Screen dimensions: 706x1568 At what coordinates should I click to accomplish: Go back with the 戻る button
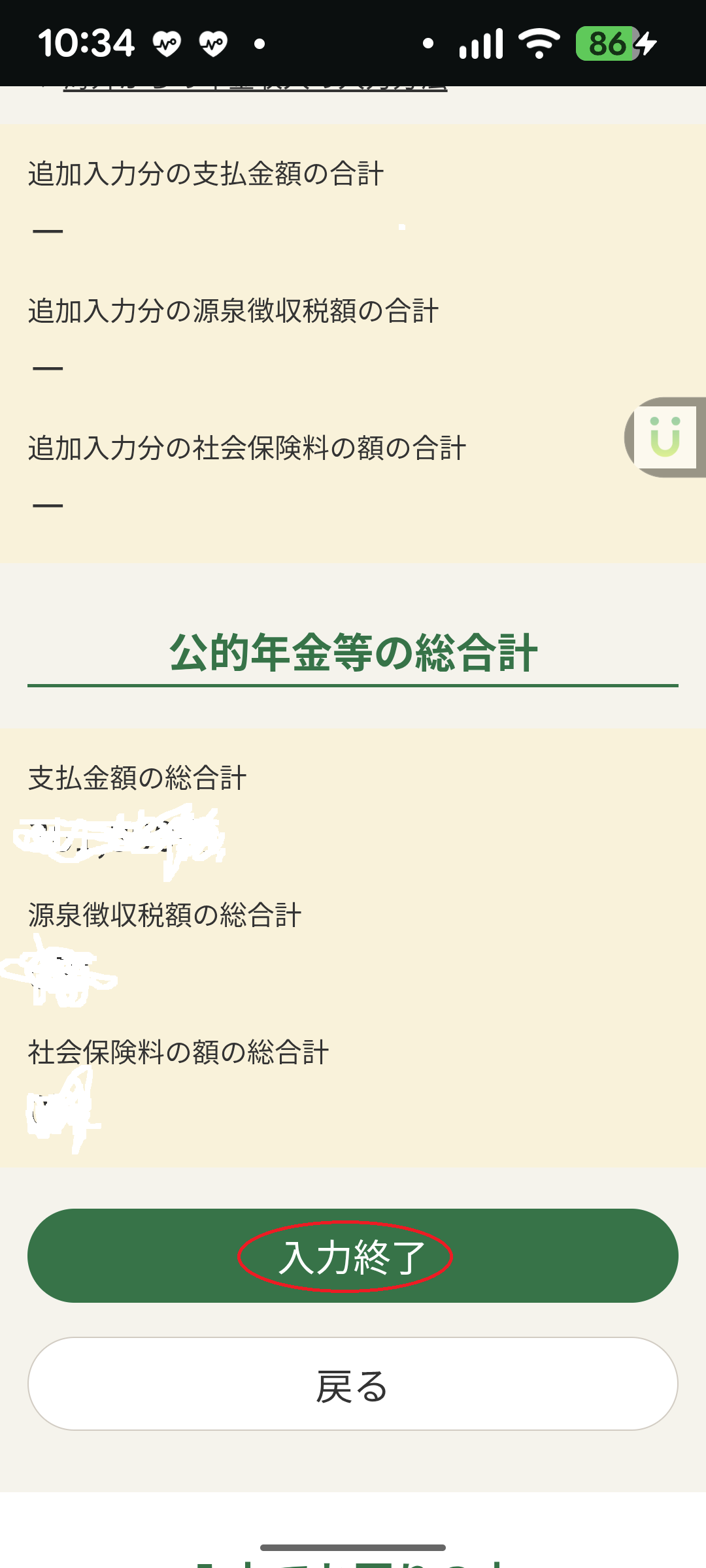click(352, 1384)
